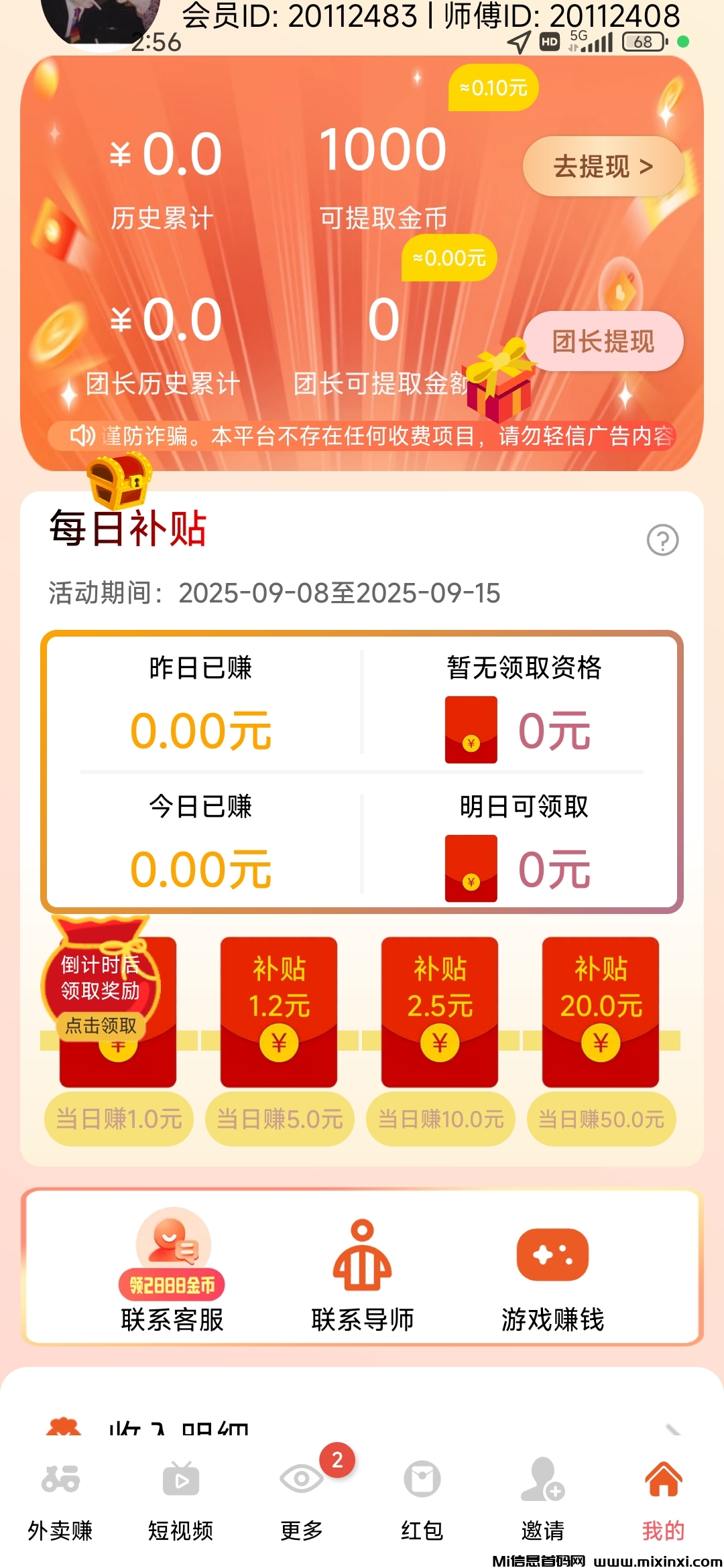The width and height of the screenshot is (724, 1568).
Task: Open the treasure chest above 每日补贴
Action: click(x=119, y=480)
